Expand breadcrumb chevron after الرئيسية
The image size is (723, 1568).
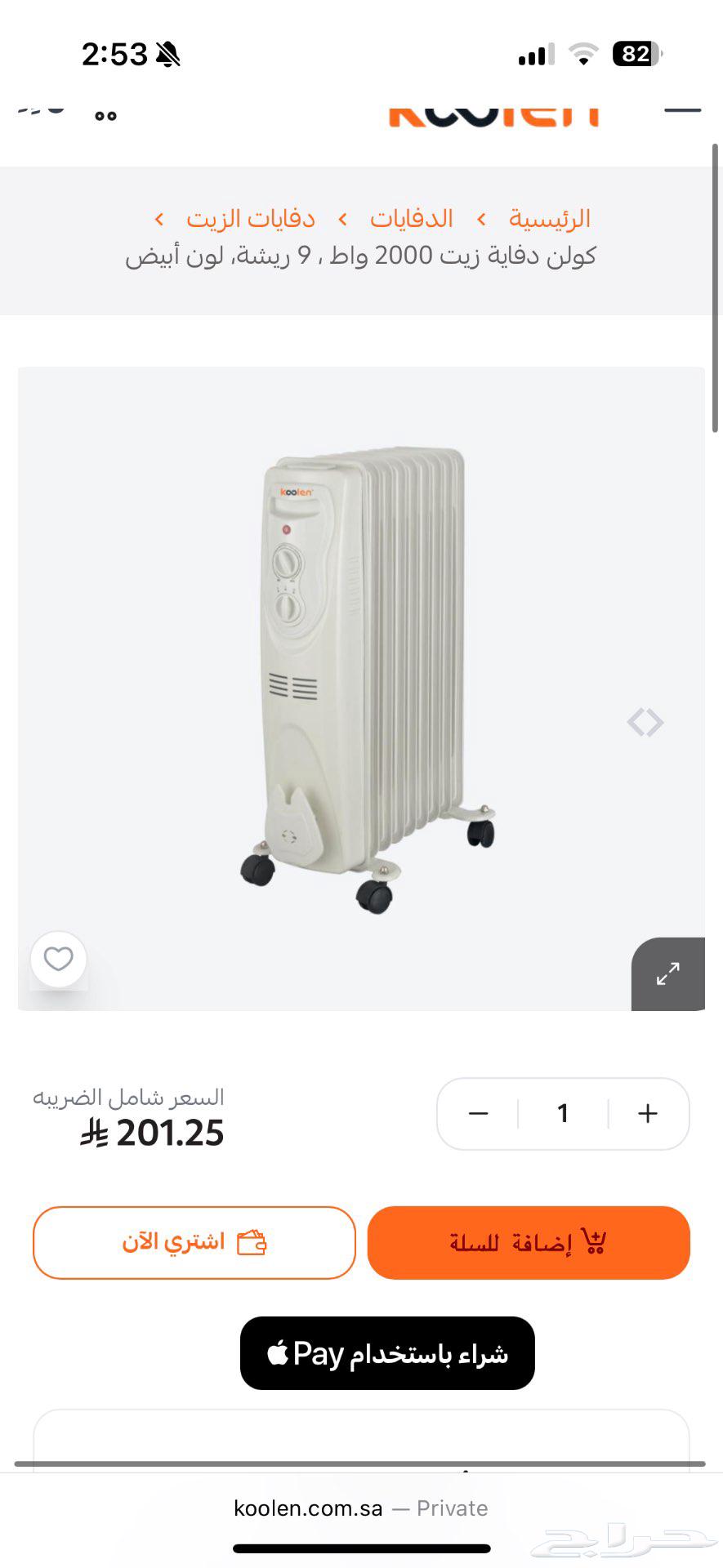(483, 217)
